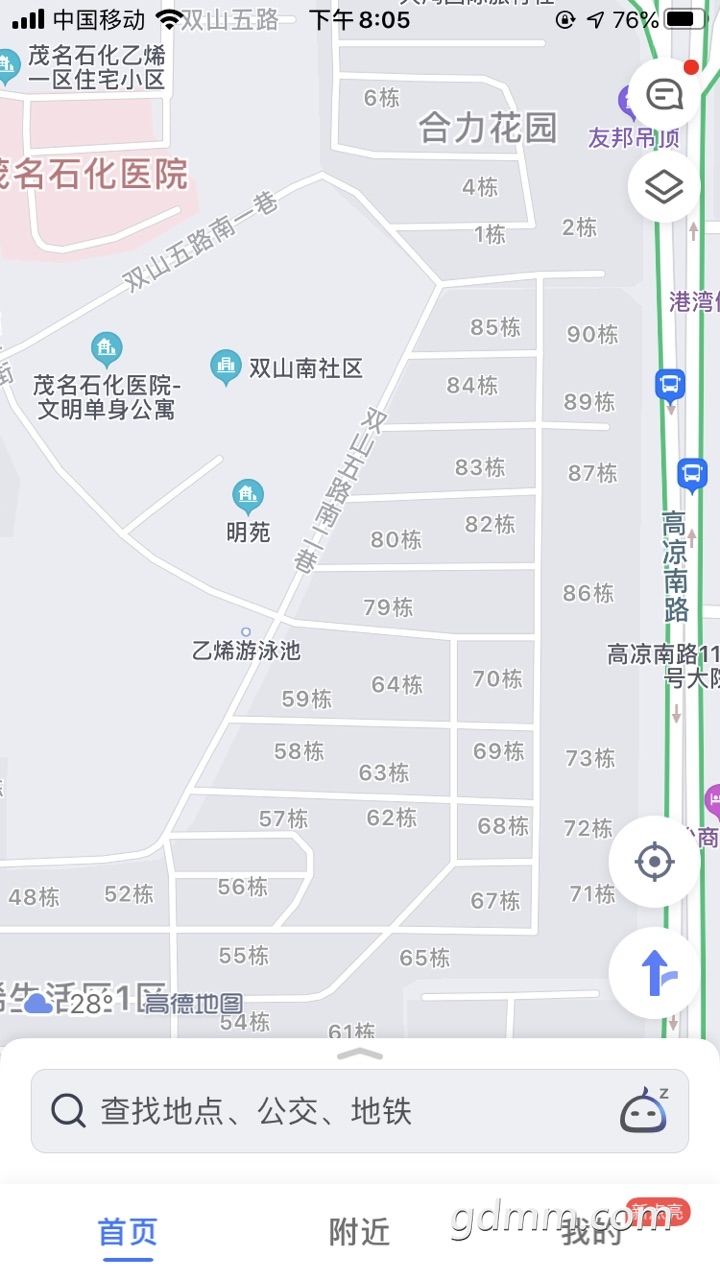The width and height of the screenshot is (720, 1280).
Task: Open the voice assistant robot icon
Action: tap(644, 1110)
